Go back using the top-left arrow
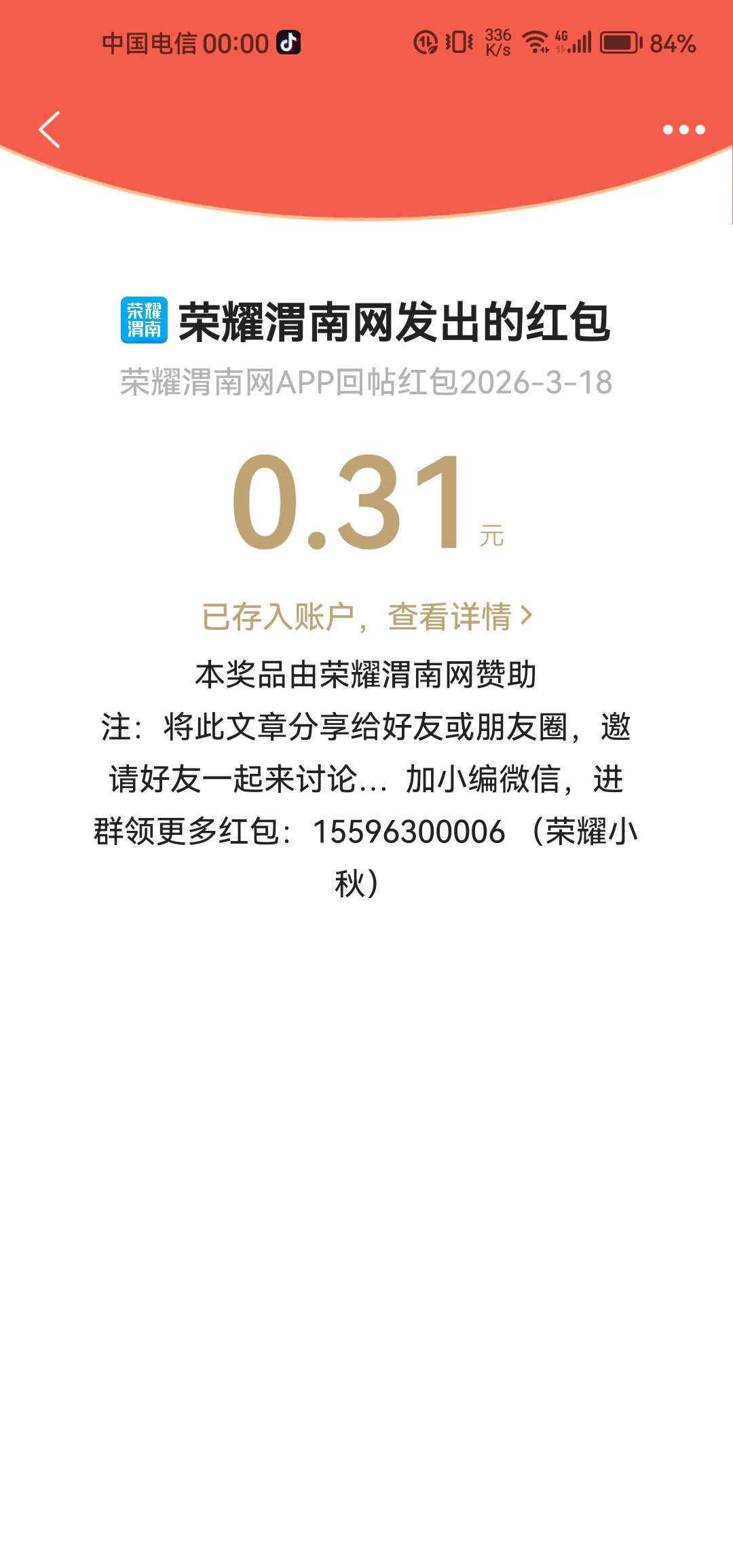The image size is (733, 1568). pos(50,129)
